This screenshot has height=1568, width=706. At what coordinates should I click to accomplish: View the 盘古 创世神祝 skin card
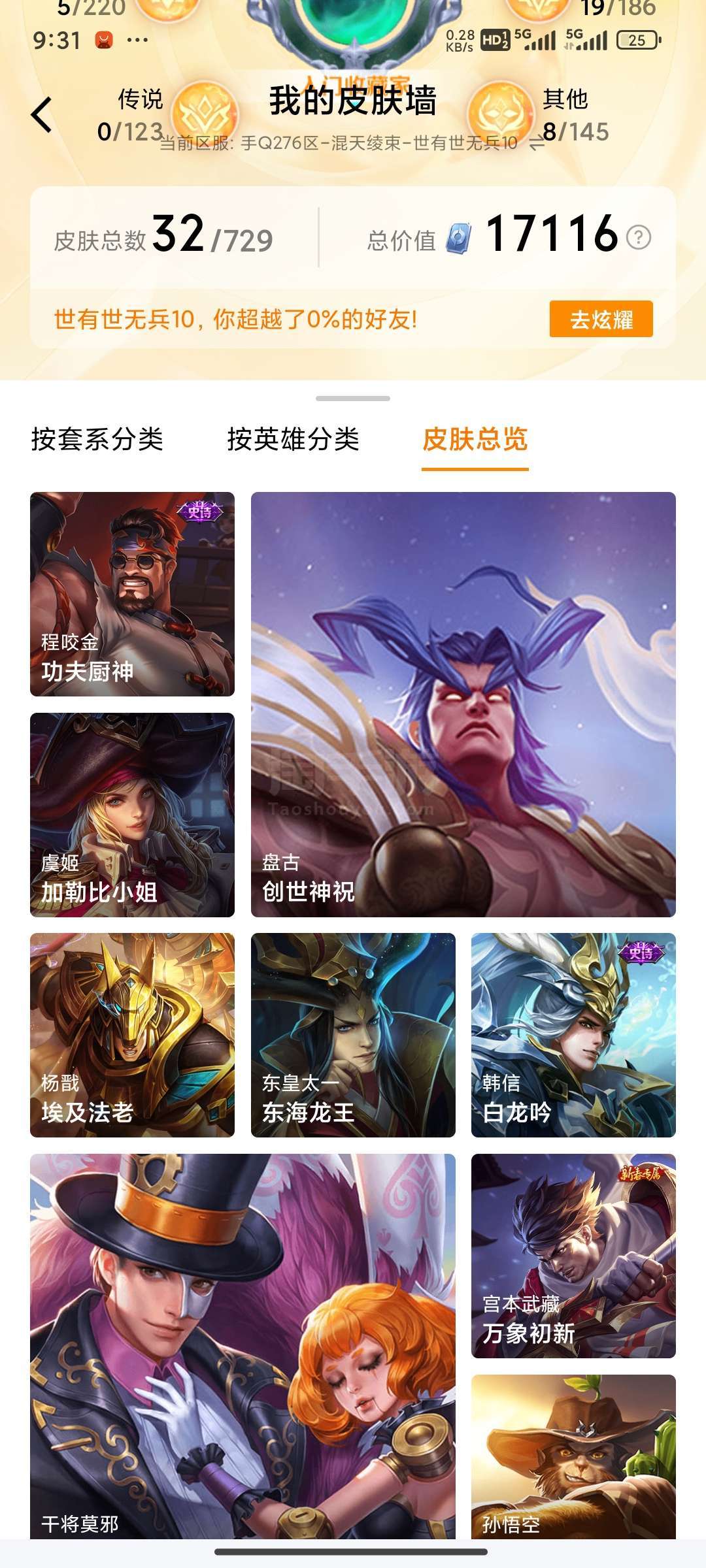click(463, 704)
